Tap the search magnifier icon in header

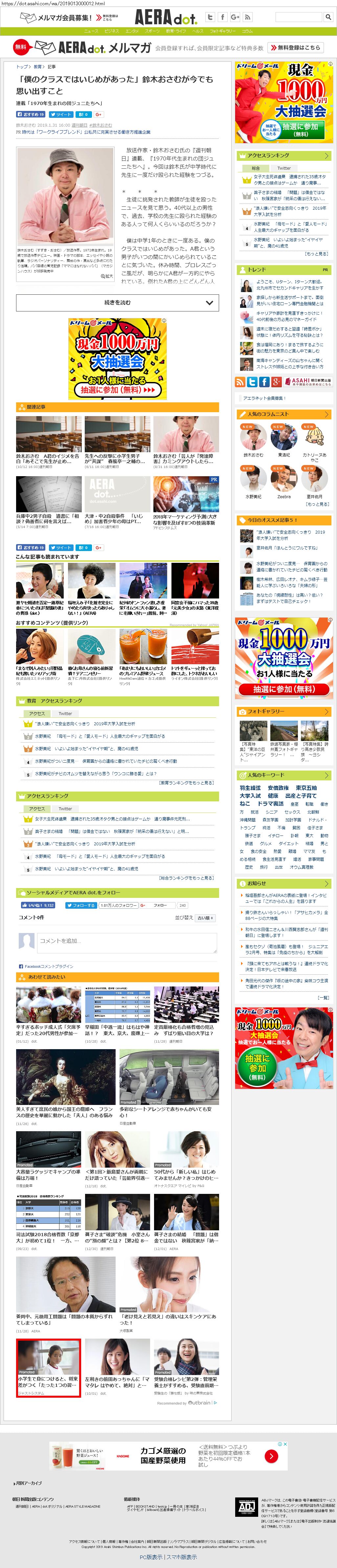[x=328, y=17]
